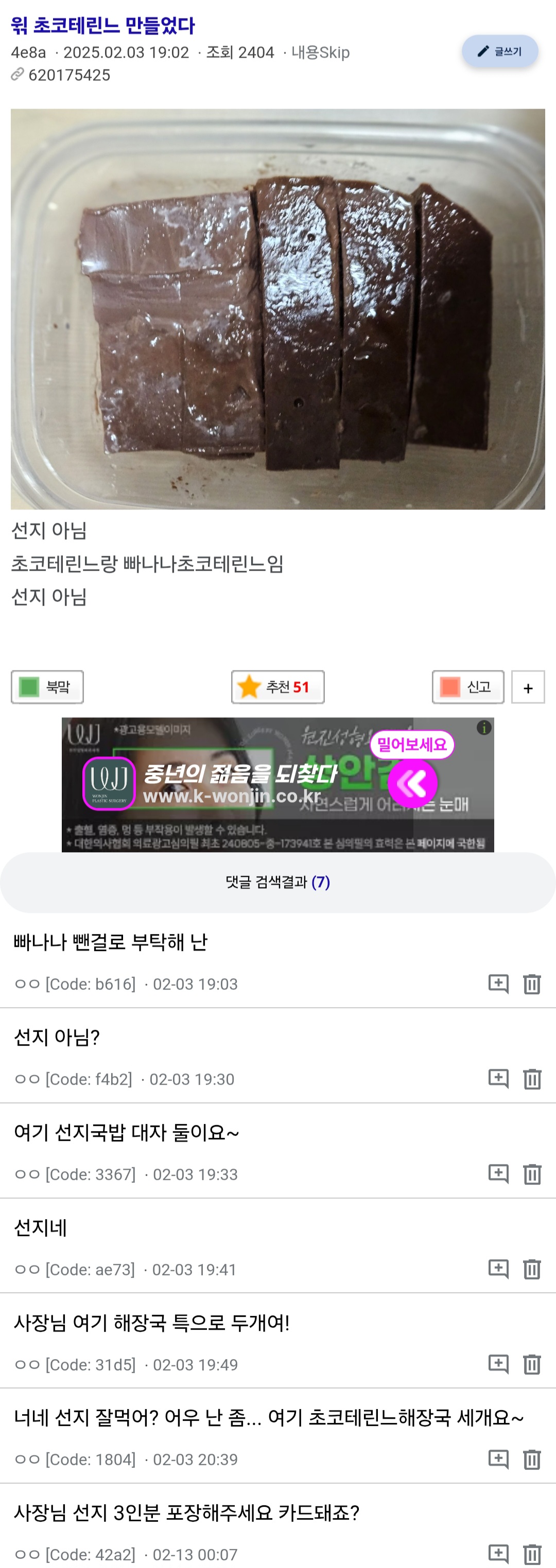Open the post link 620175425
This screenshot has width=556, height=1568.
(68, 75)
